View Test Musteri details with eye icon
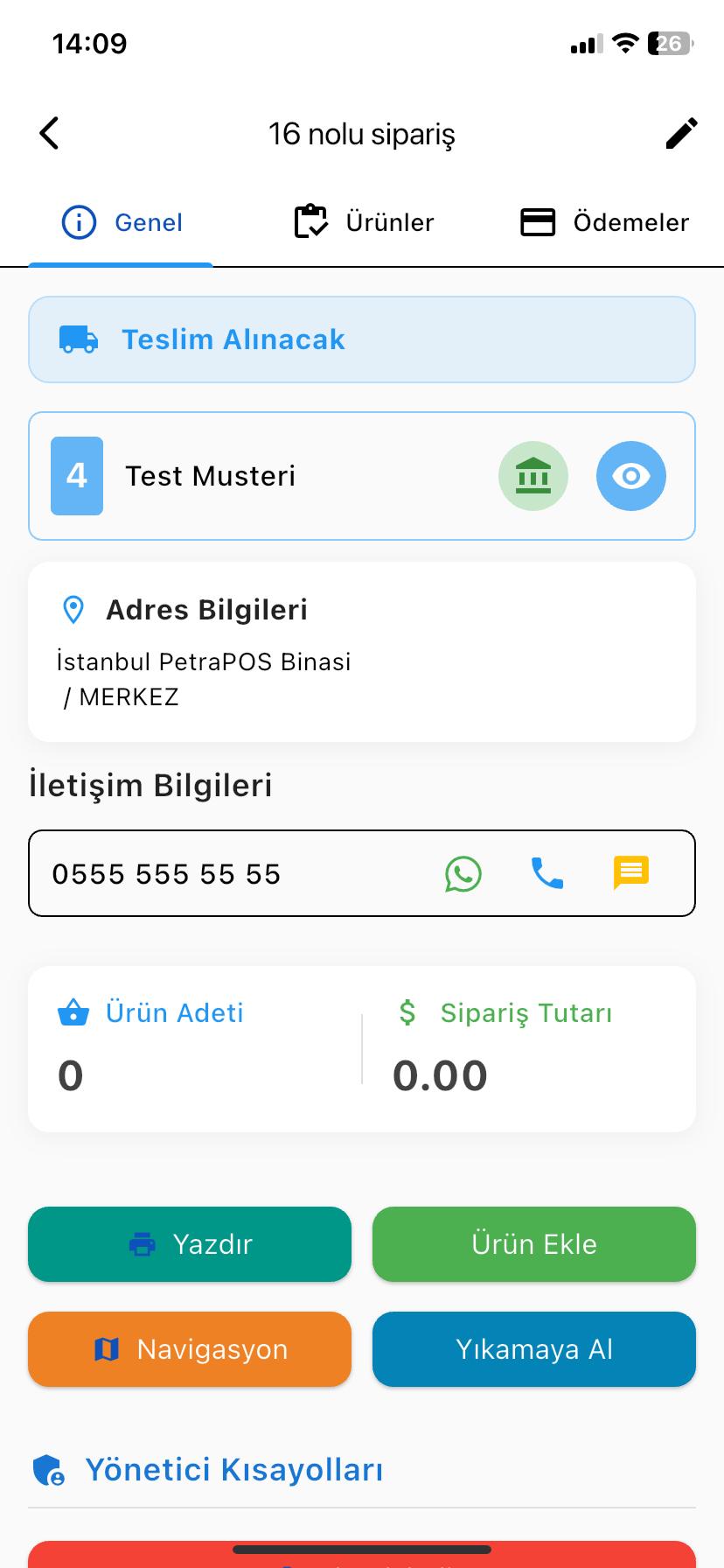The image size is (724, 1568). click(x=630, y=476)
